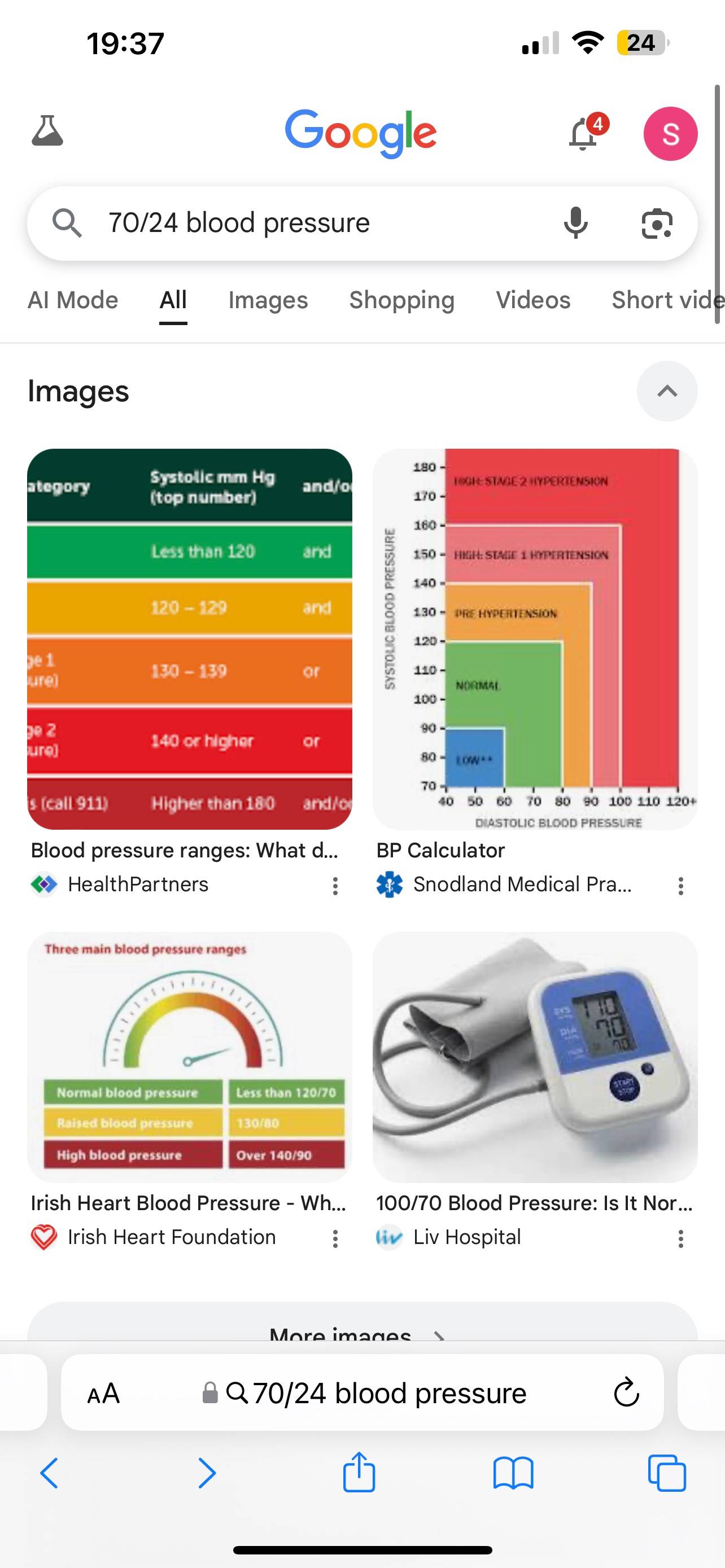This screenshot has height=1568, width=725.
Task: Open Google Lens camera search
Action: pyautogui.click(x=657, y=224)
